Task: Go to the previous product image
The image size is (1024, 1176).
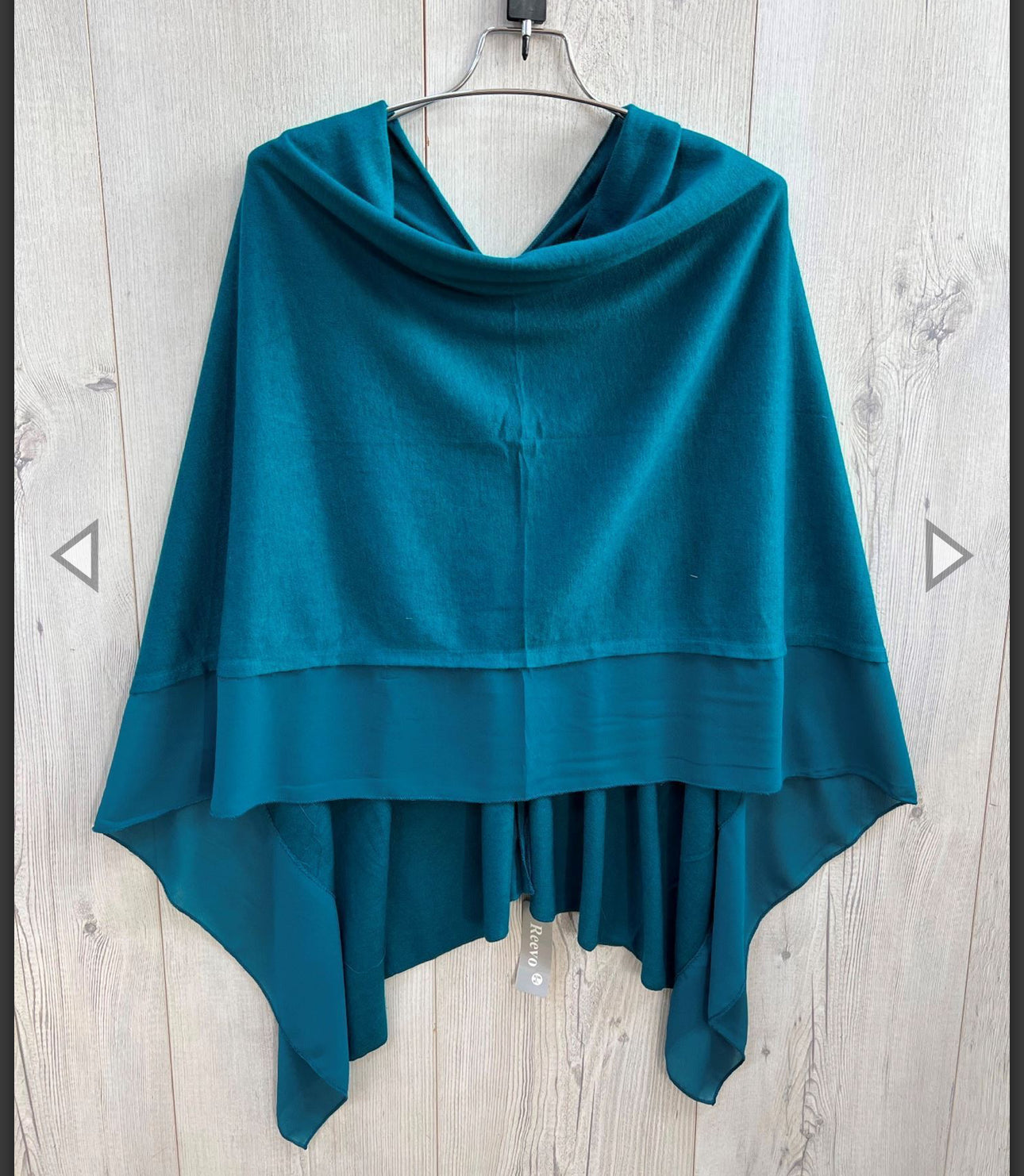Action: [x=76, y=555]
